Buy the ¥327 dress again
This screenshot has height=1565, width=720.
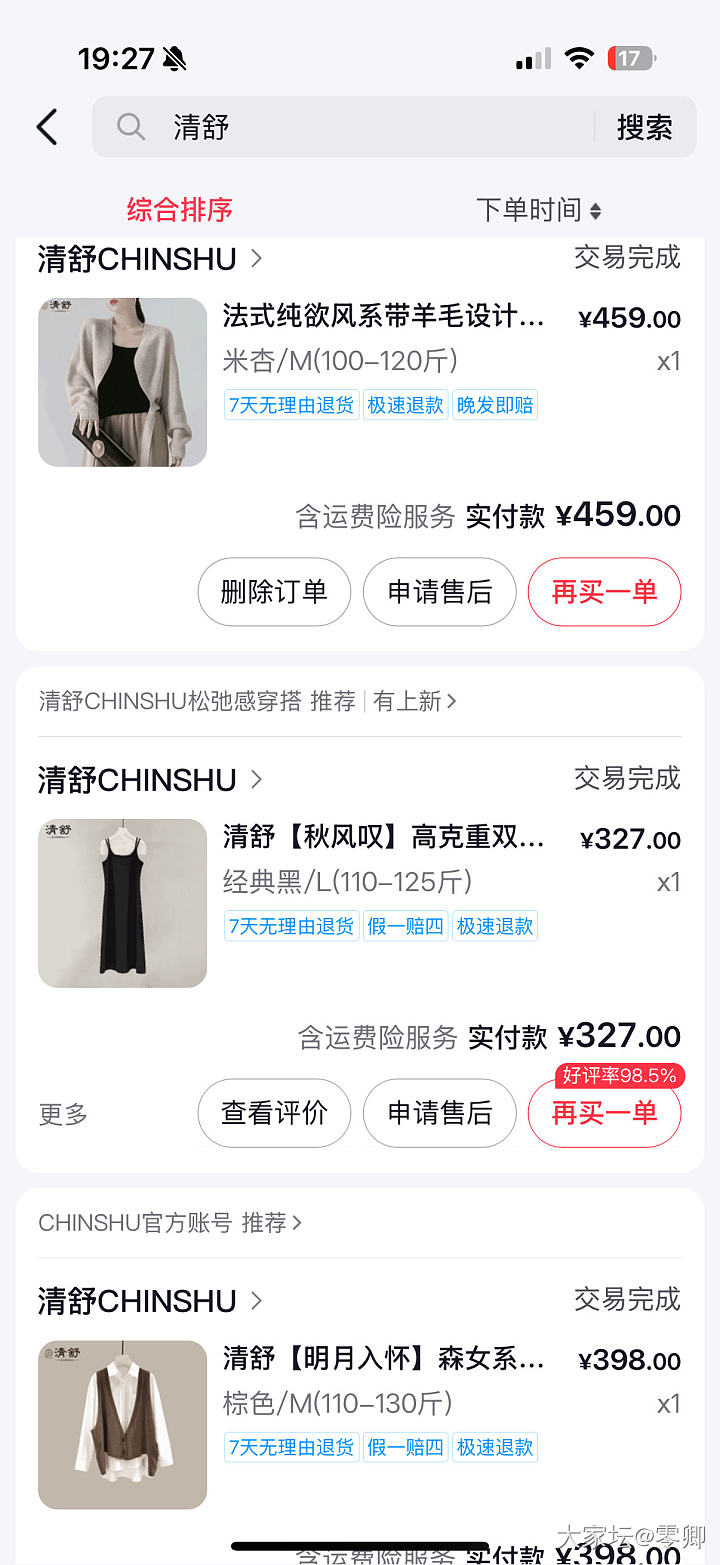[604, 1113]
